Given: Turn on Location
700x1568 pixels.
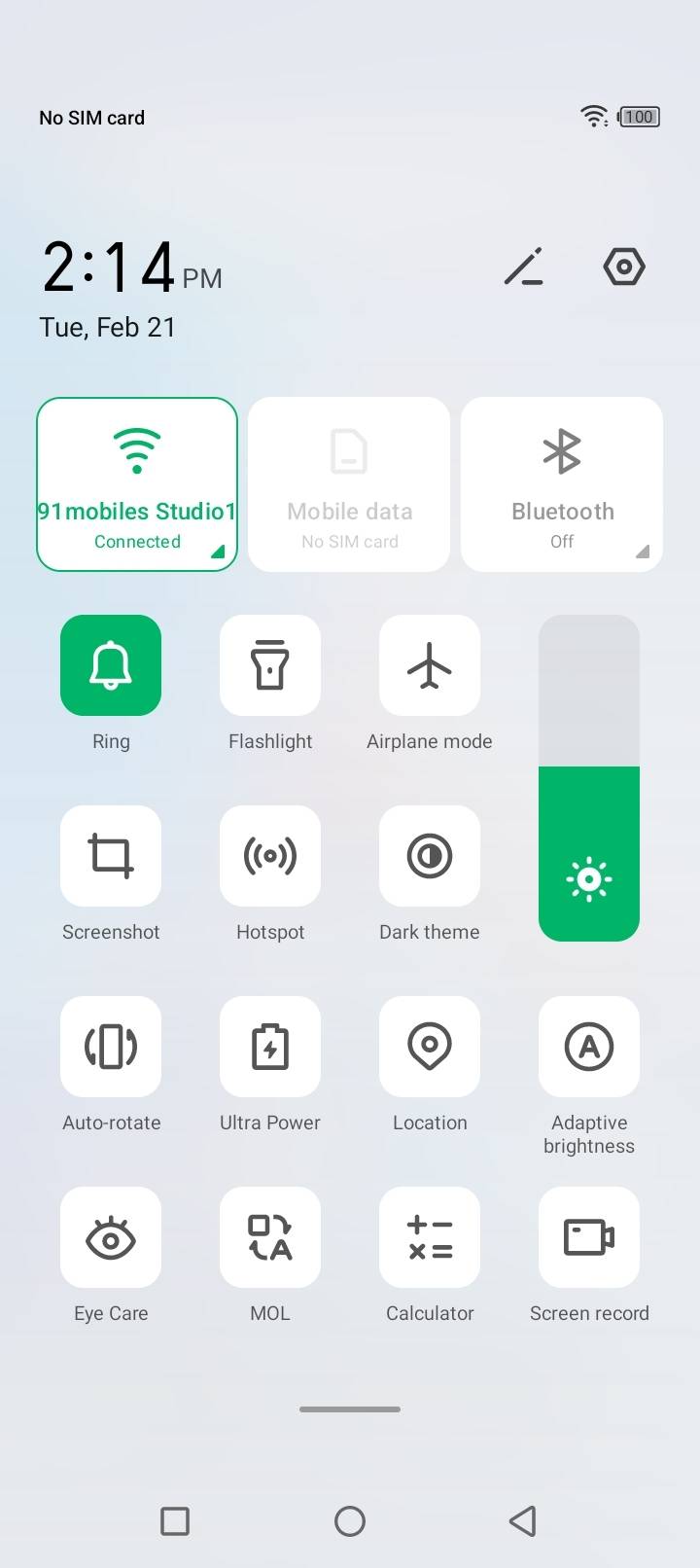Looking at the screenshot, I should [x=430, y=1047].
